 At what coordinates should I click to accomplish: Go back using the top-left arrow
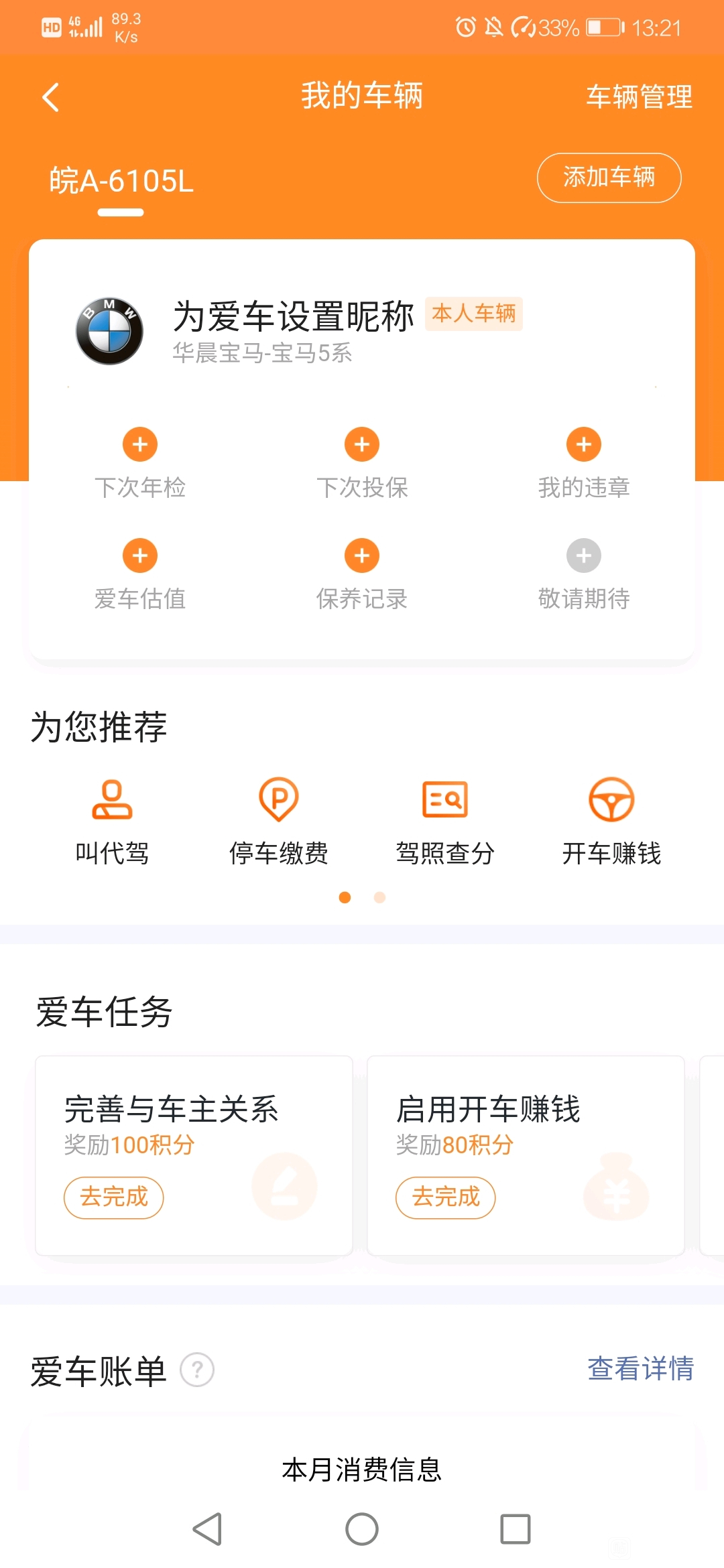(x=51, y=97)
